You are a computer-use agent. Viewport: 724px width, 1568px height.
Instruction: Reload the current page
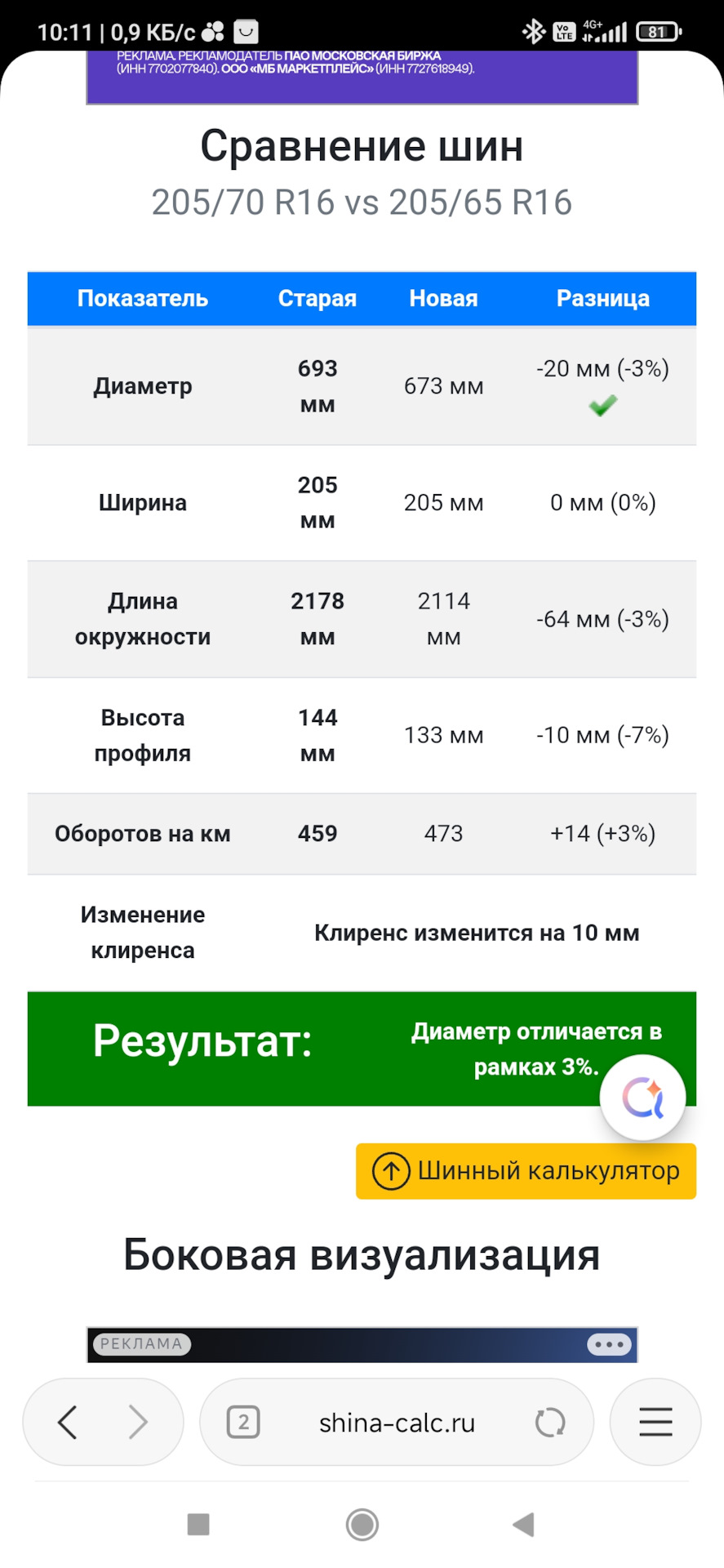[x=549, y=1422]
